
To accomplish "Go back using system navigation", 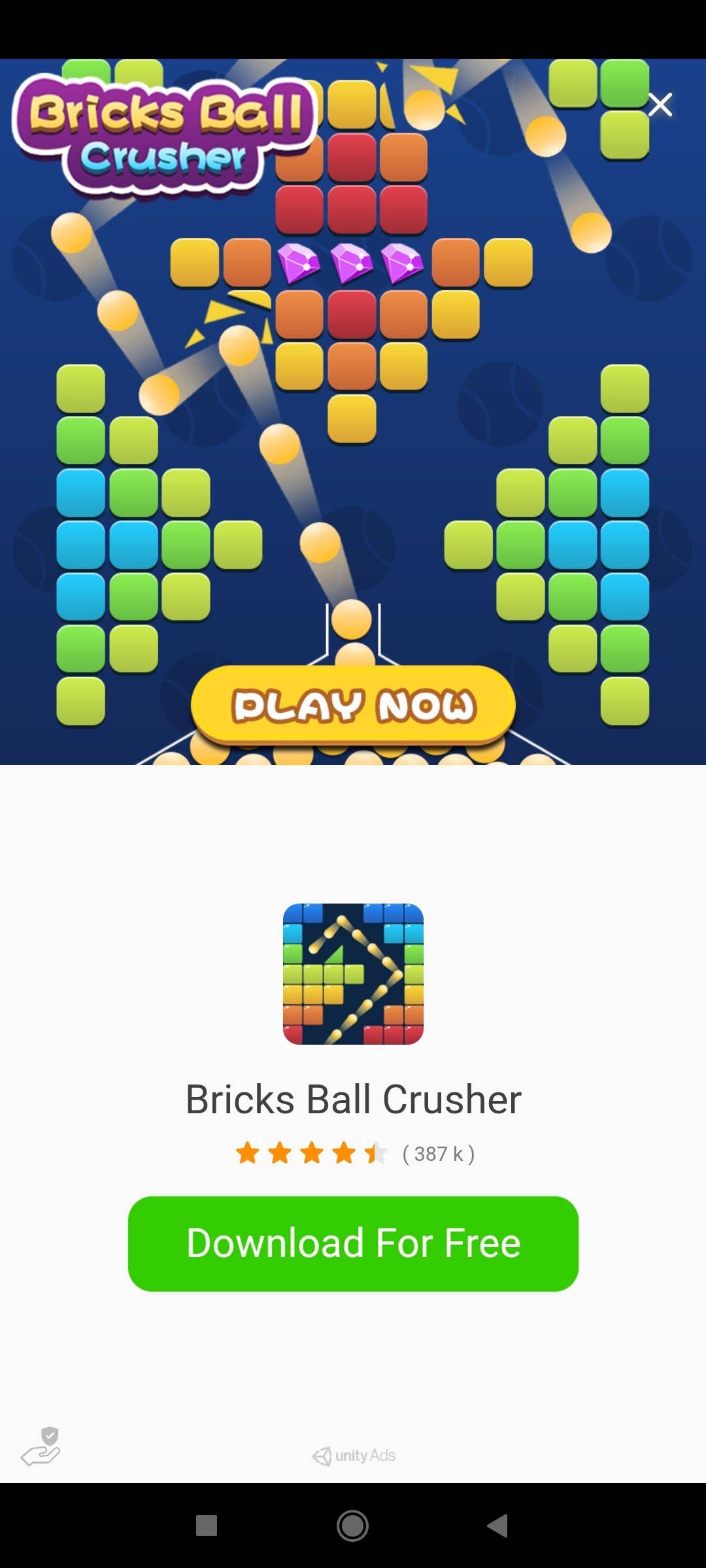I will [x=497, y=1526].
